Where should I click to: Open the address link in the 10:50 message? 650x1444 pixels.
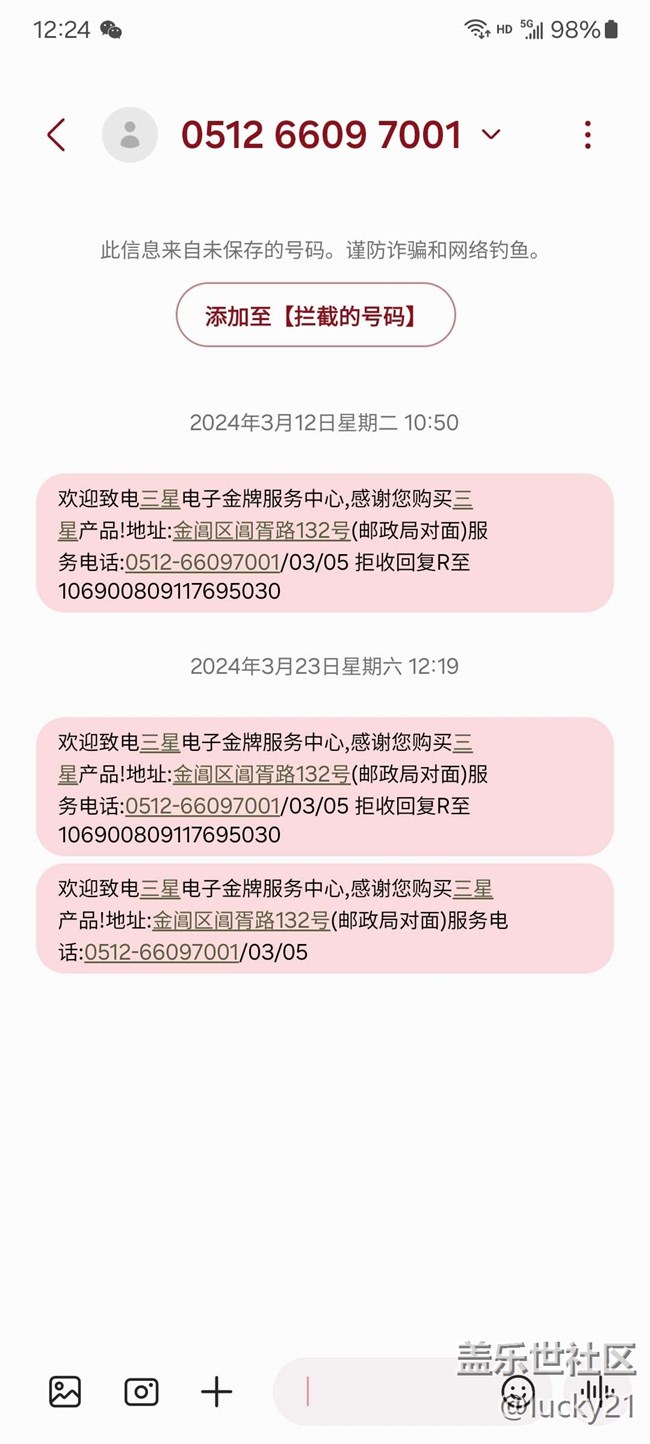click(x=261, y=530)
